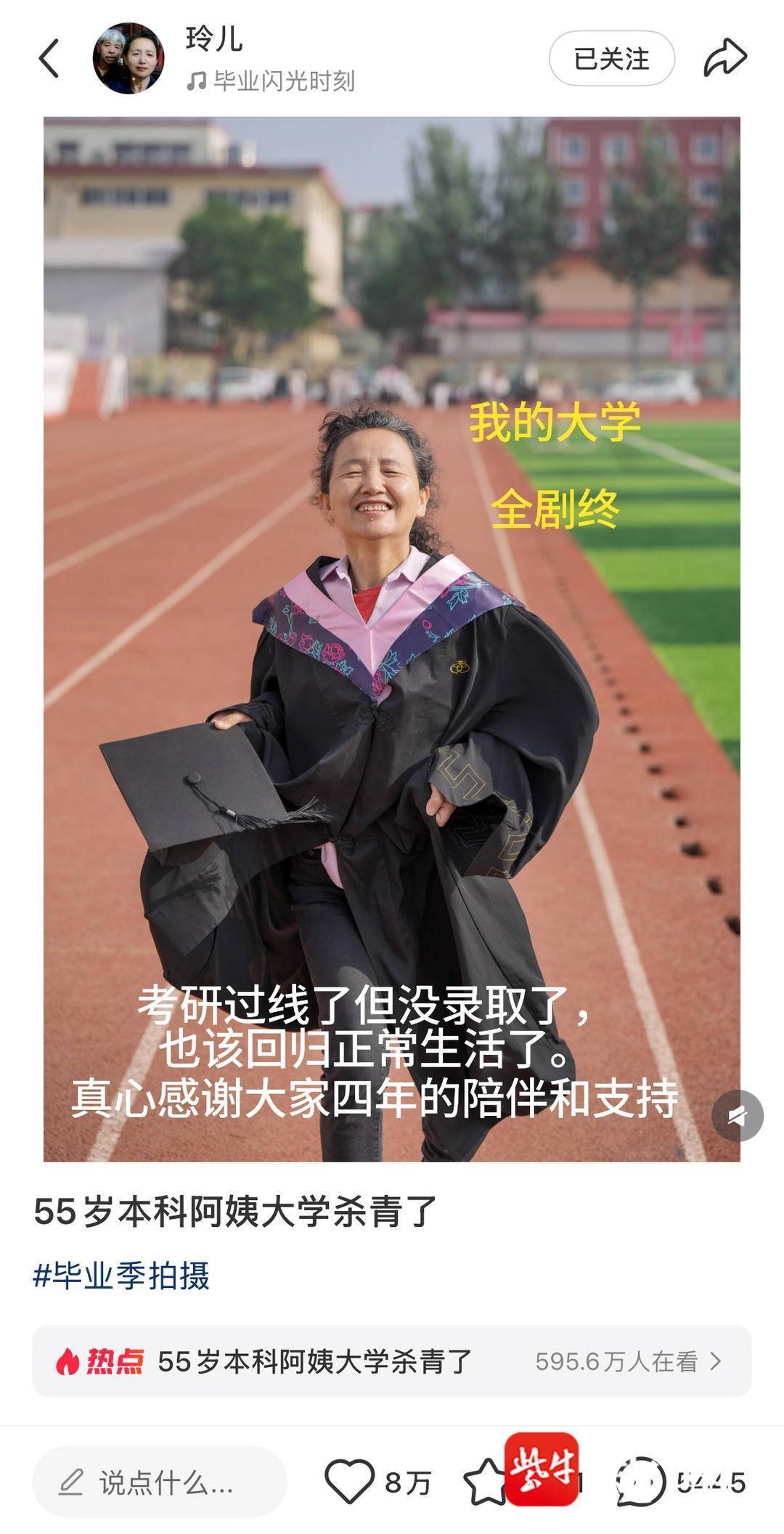Like this post with the heart icon
This screenshot has width=784, height=1534.
click(x=349, y=1482)
